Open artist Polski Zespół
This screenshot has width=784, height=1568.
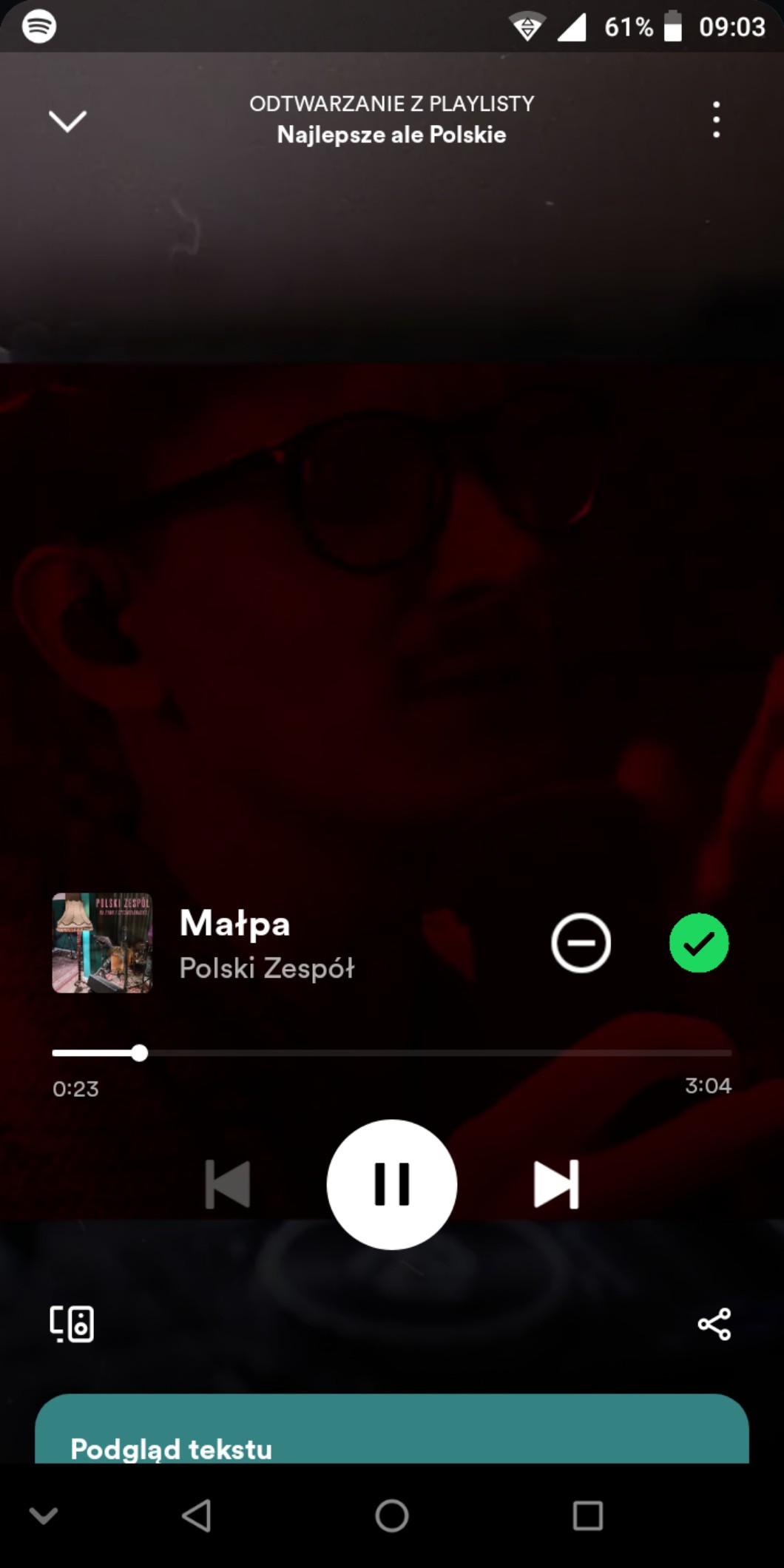point(267,968)
